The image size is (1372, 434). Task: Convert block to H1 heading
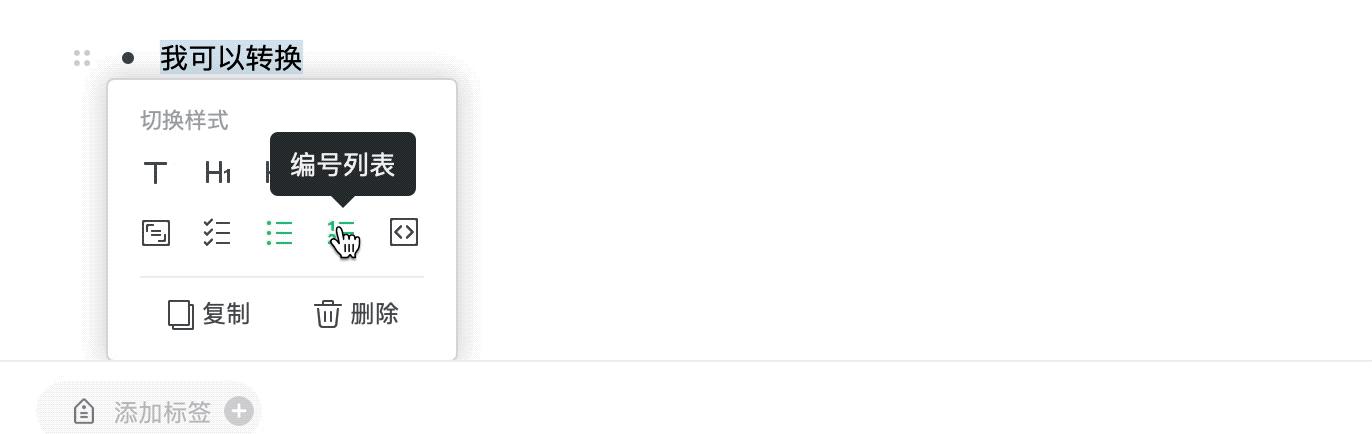[217, 173]
